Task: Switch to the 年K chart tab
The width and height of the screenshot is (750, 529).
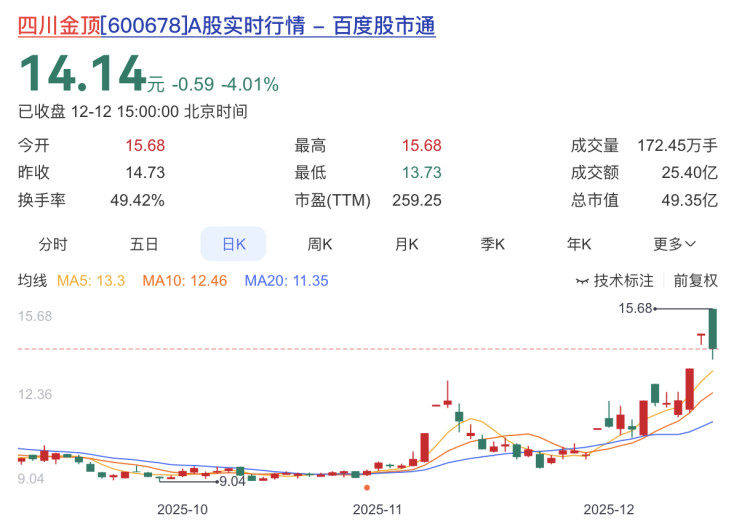Action: [x=579, y=244]
